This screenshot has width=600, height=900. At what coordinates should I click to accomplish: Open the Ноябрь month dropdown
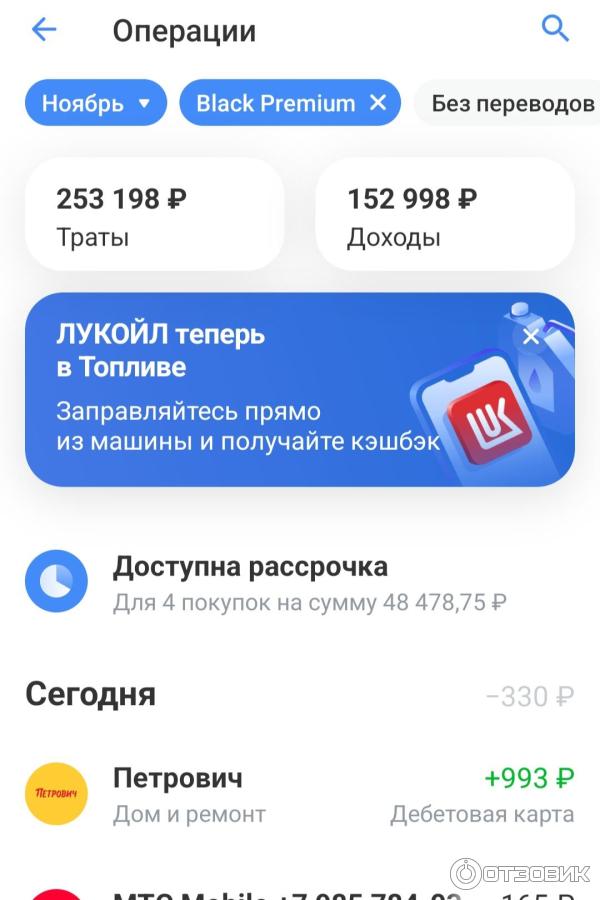(x=96, y=103)
